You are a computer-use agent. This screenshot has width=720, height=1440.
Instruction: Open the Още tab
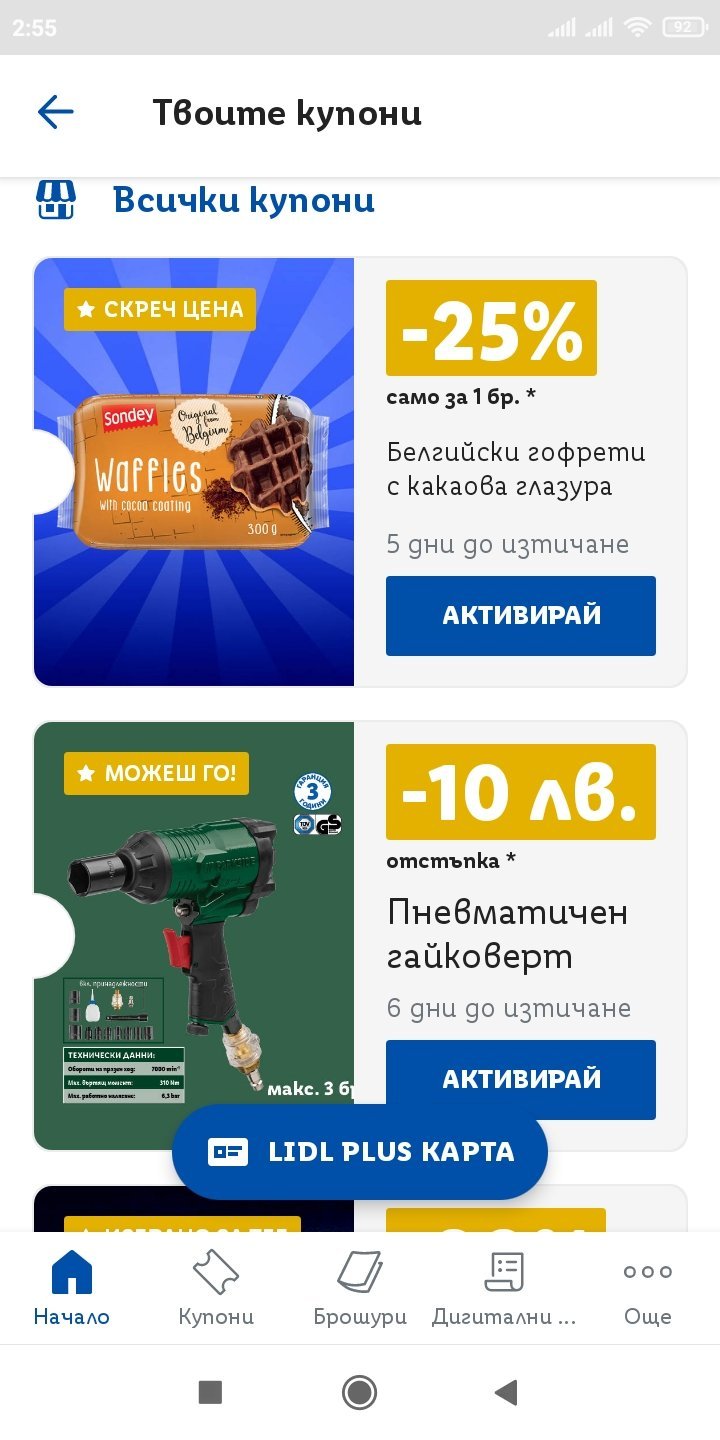click(x=648, y=1289)
